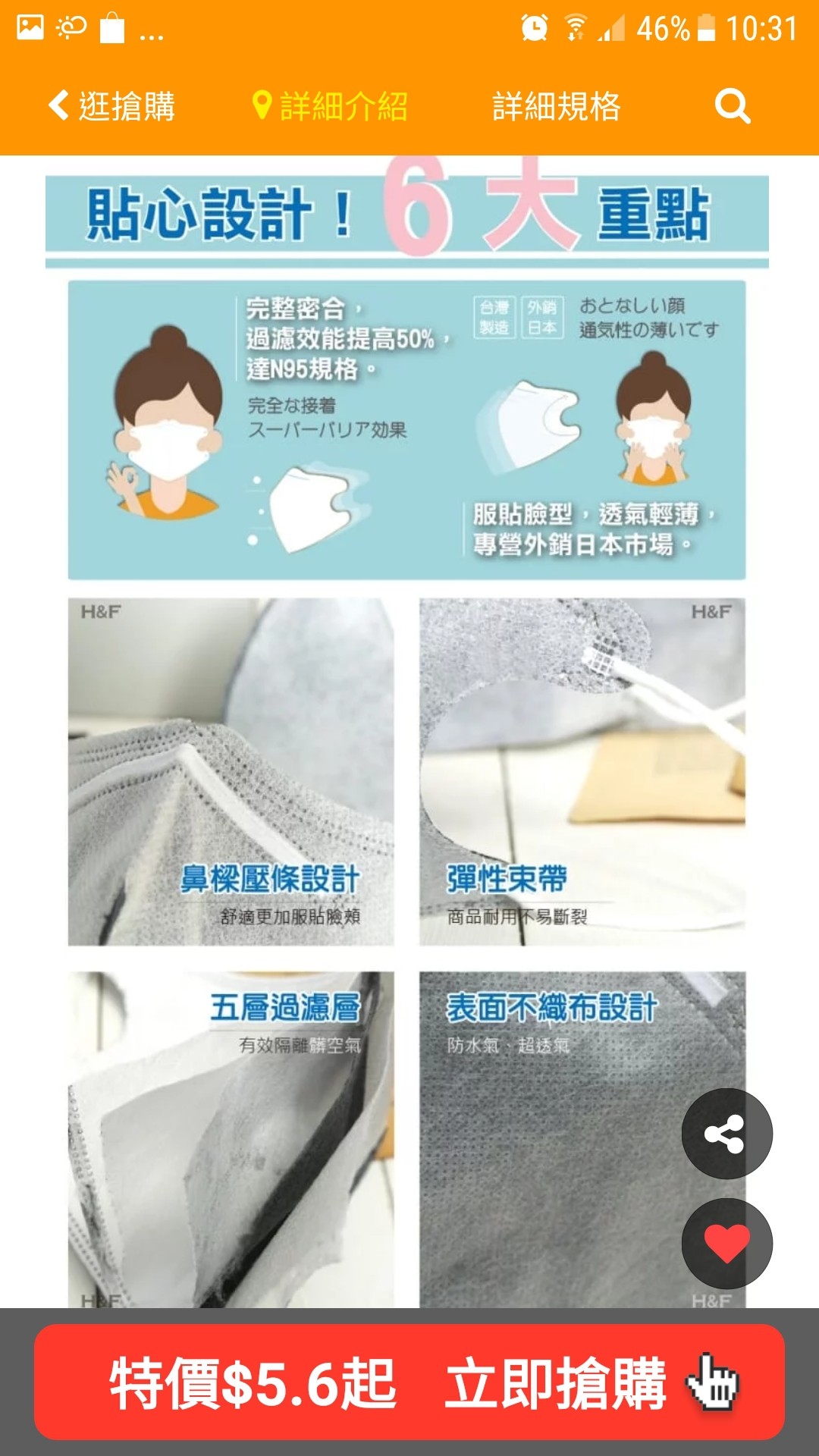Add product to favorites with heart
This screenshot has width=819, height=1456.
pyautogui.click(x=726, y=1244)
